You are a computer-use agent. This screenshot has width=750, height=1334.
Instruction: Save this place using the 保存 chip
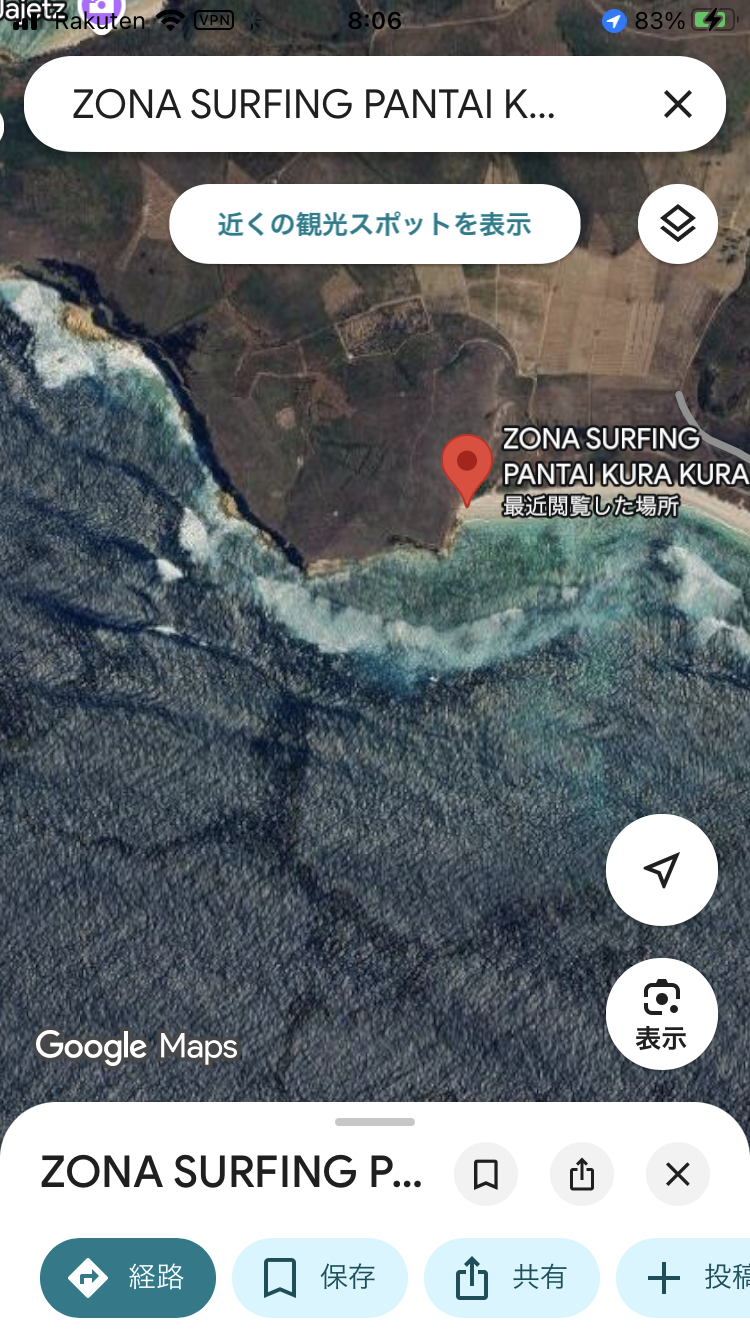pos(320,1277)
